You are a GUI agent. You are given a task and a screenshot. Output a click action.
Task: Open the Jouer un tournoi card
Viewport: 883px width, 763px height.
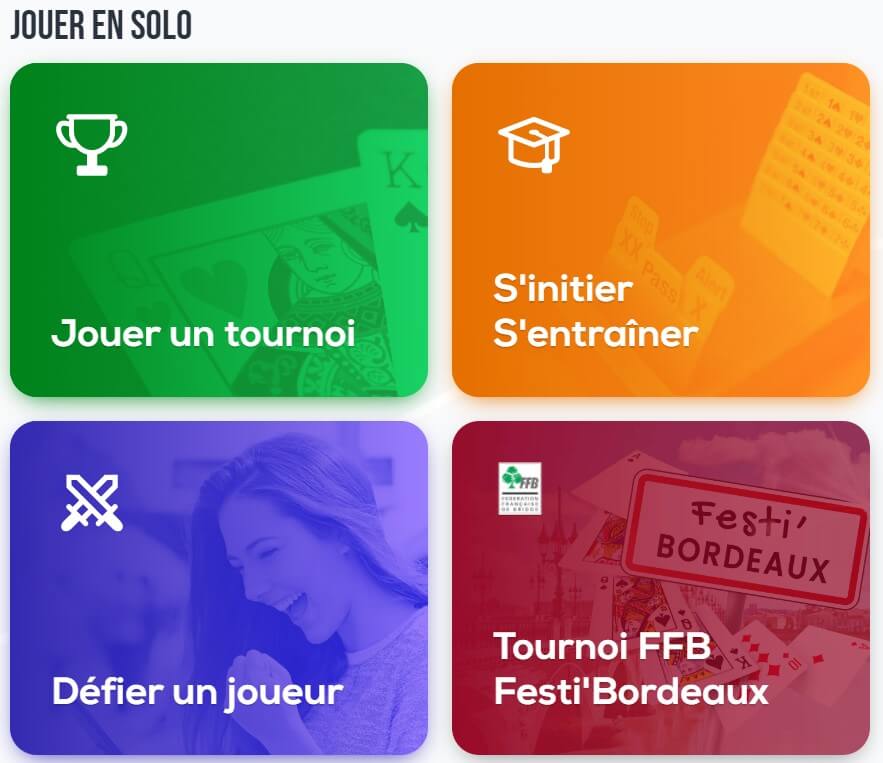click(x=219, y=230)
